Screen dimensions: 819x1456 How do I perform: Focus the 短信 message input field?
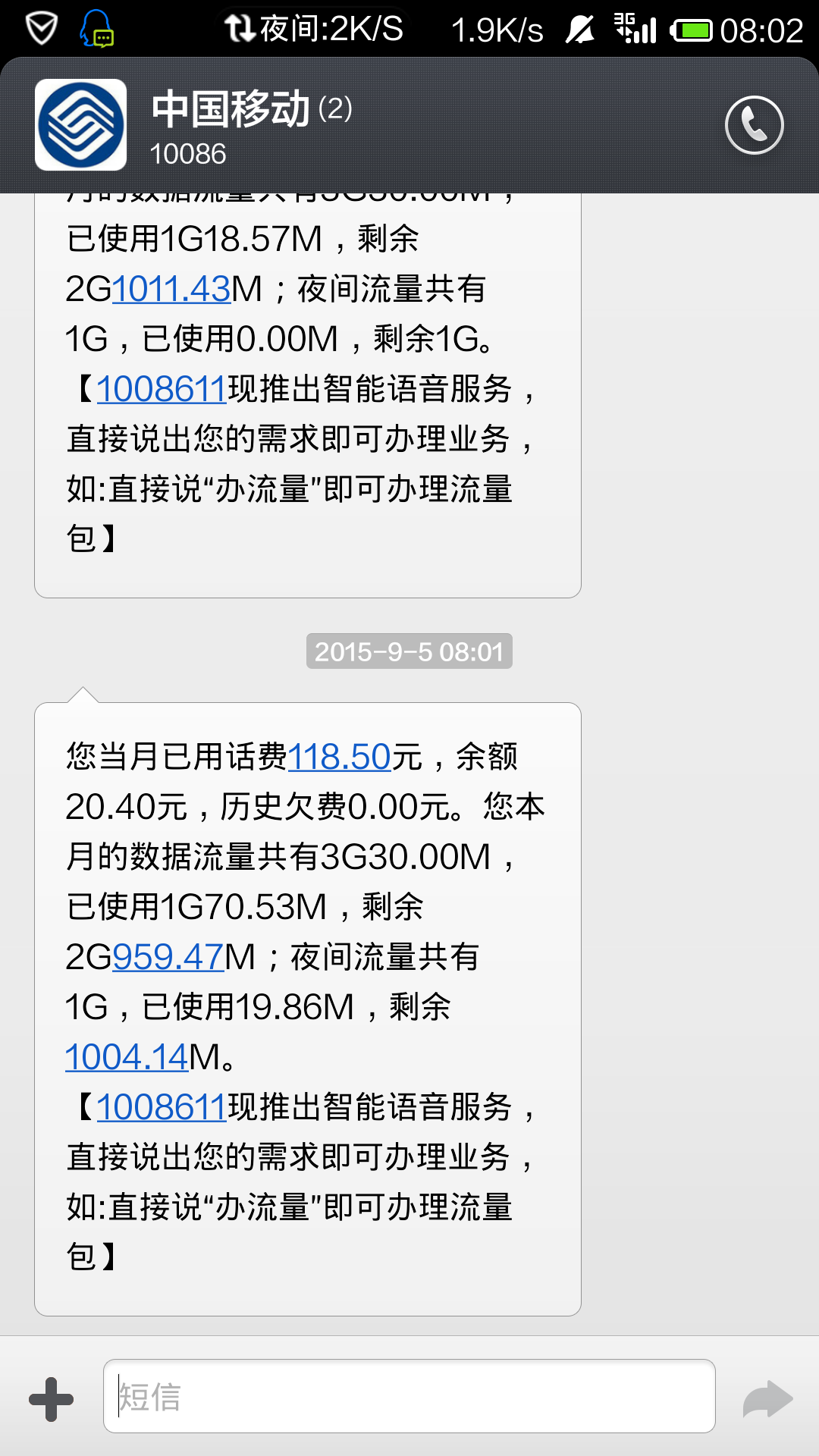[x=409, y=1396]
